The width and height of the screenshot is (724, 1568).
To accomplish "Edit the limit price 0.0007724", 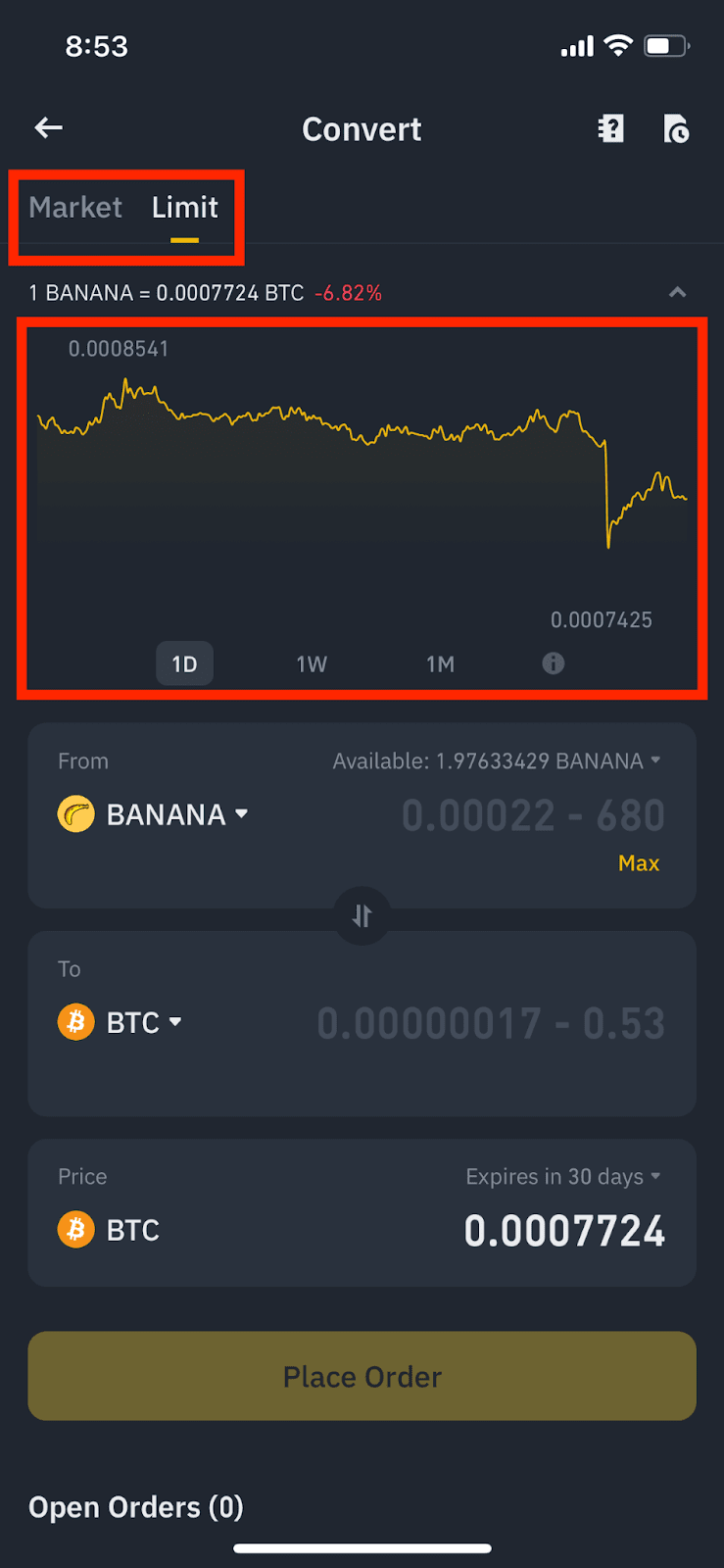I will coord(563,1231).
